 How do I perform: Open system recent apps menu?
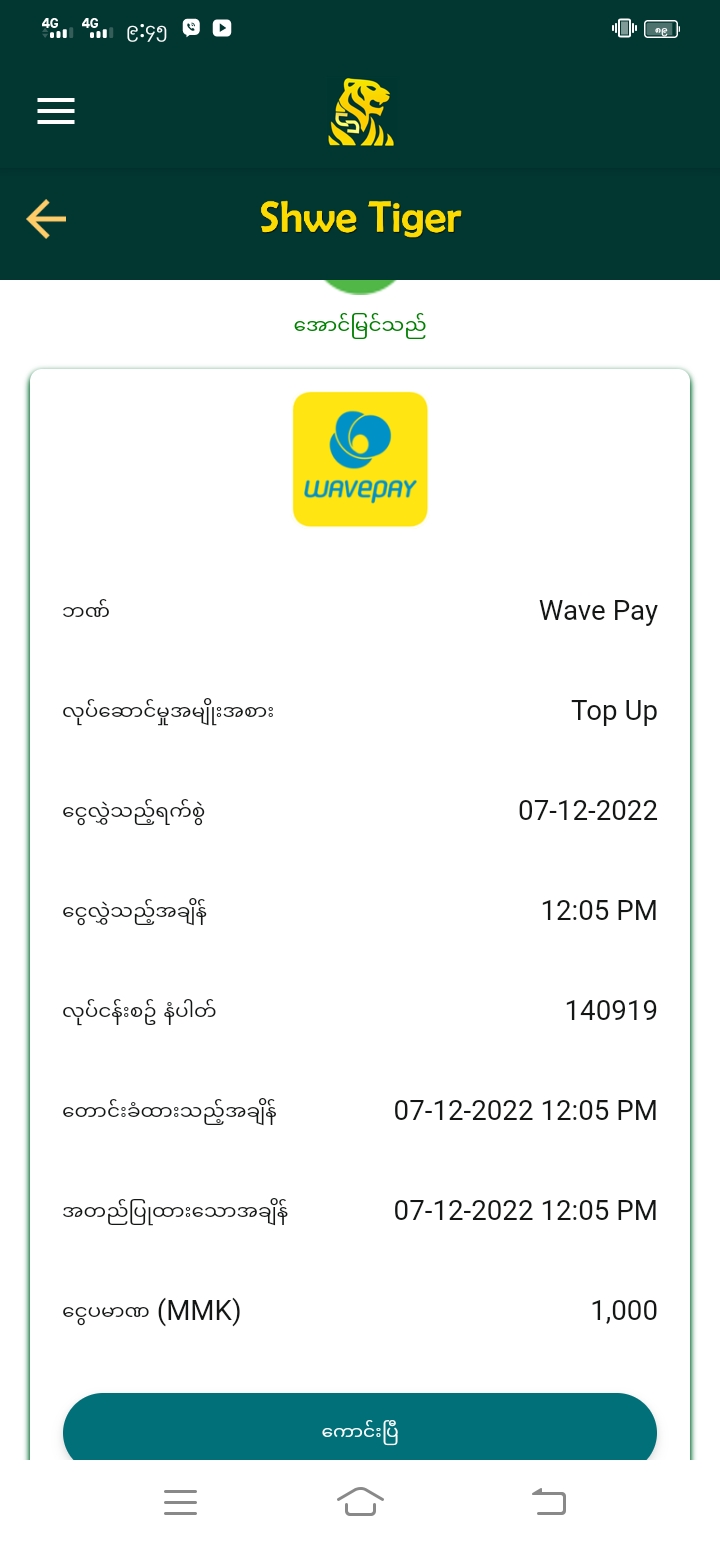tap(180, 1501)
